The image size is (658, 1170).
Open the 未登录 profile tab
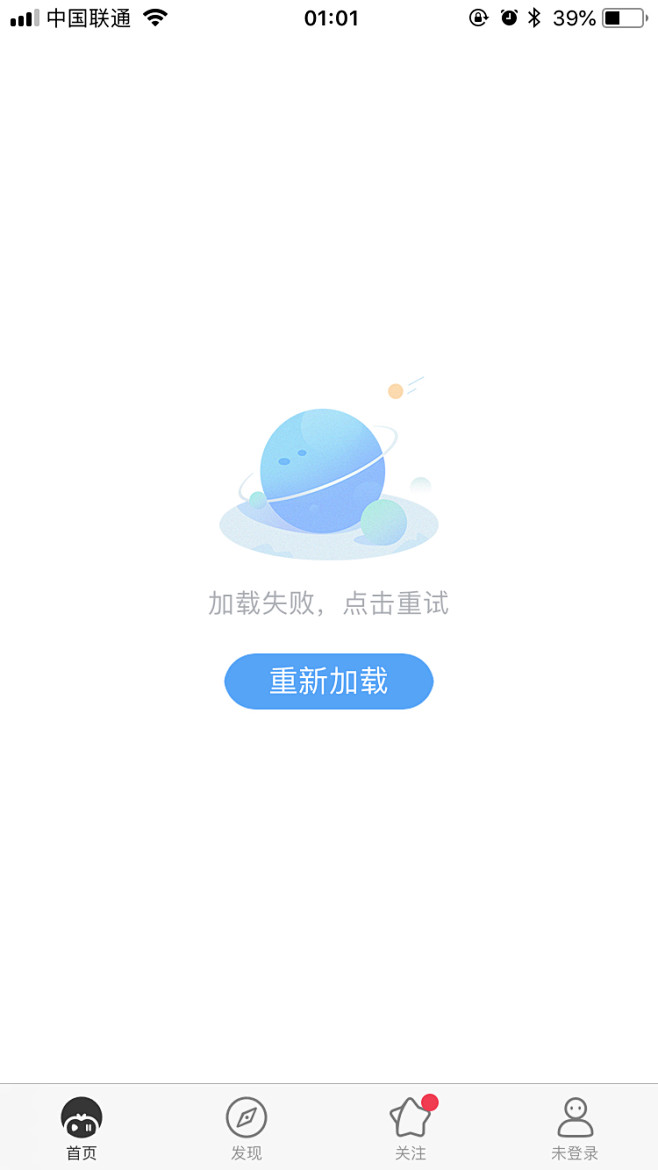pyautogui.click(x=575, y=1128)
